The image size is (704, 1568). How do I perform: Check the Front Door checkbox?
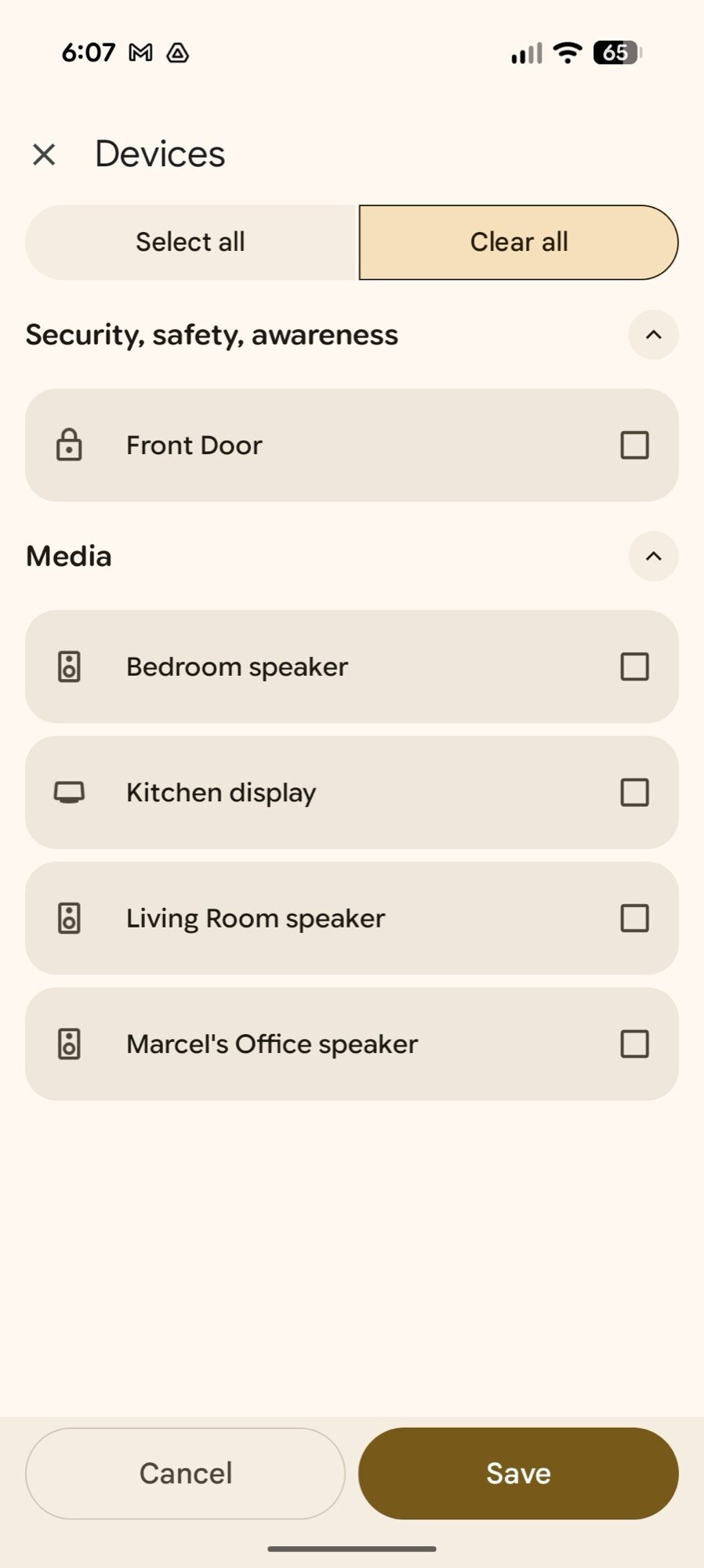(635, 445)
